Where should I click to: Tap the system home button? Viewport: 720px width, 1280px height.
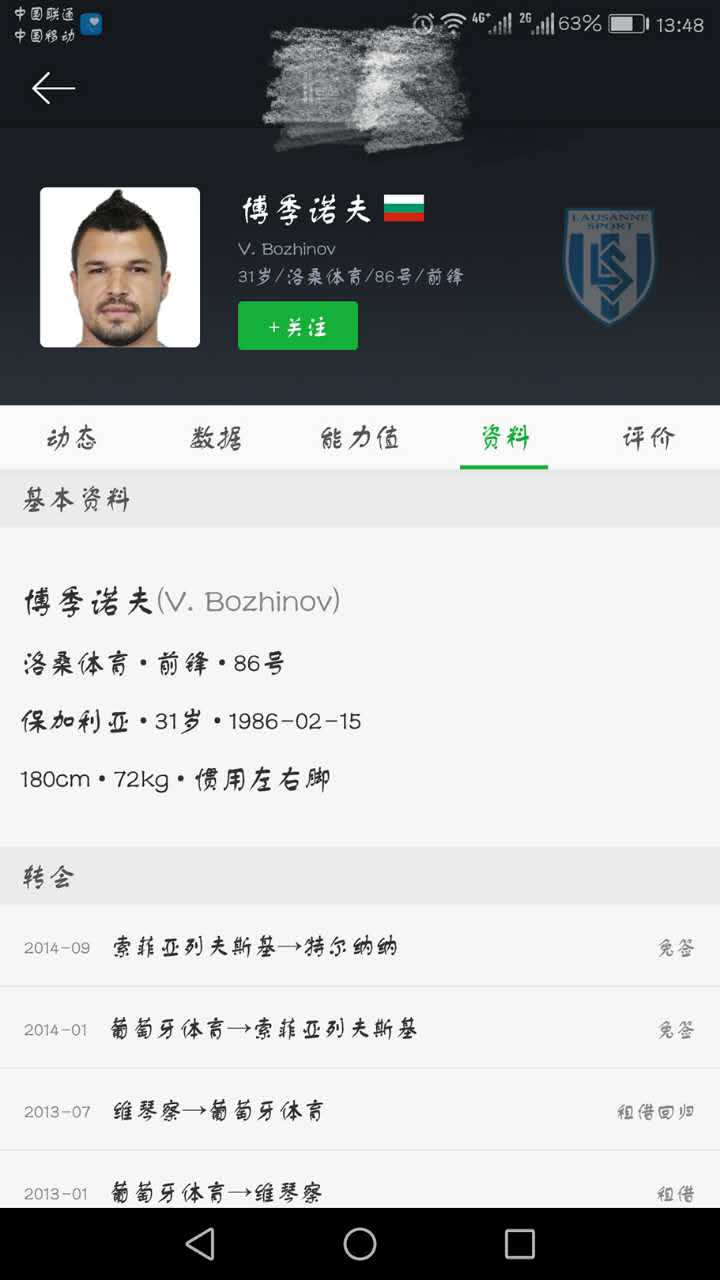360,1244
